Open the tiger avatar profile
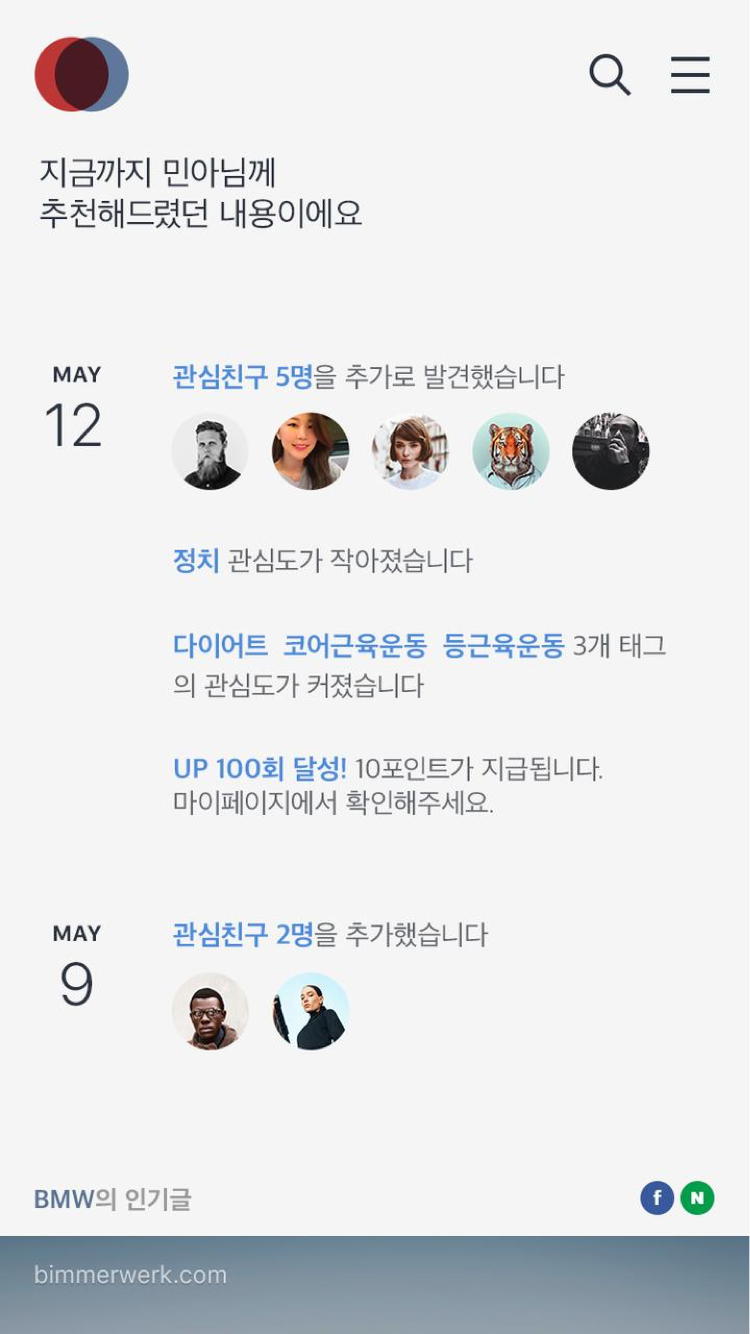Viewport: 750px width, 1334px height. click(x=511, y=451)
